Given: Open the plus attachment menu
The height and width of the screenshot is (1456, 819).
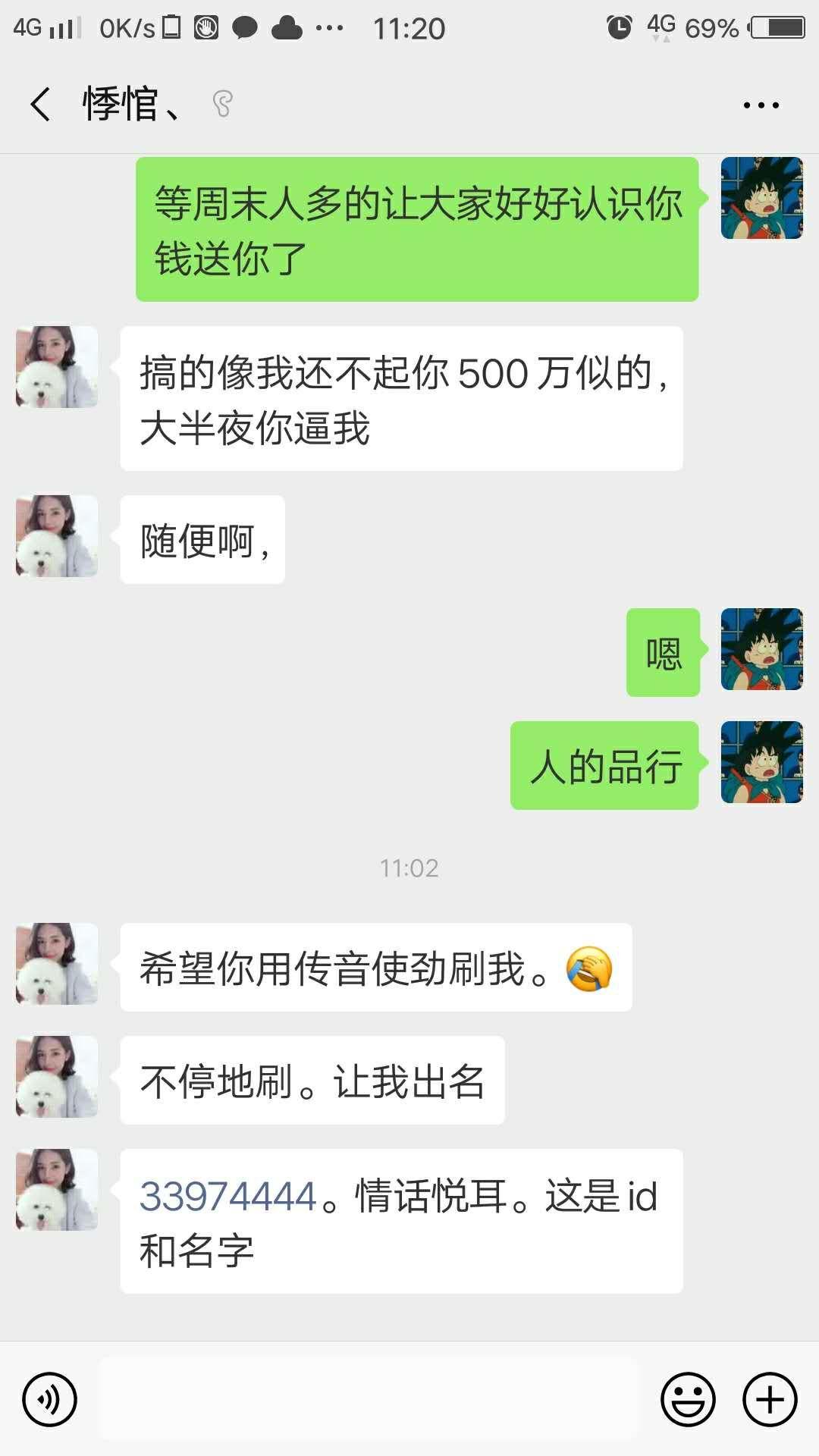Looking at the screenshot, I should point(770,1399).
